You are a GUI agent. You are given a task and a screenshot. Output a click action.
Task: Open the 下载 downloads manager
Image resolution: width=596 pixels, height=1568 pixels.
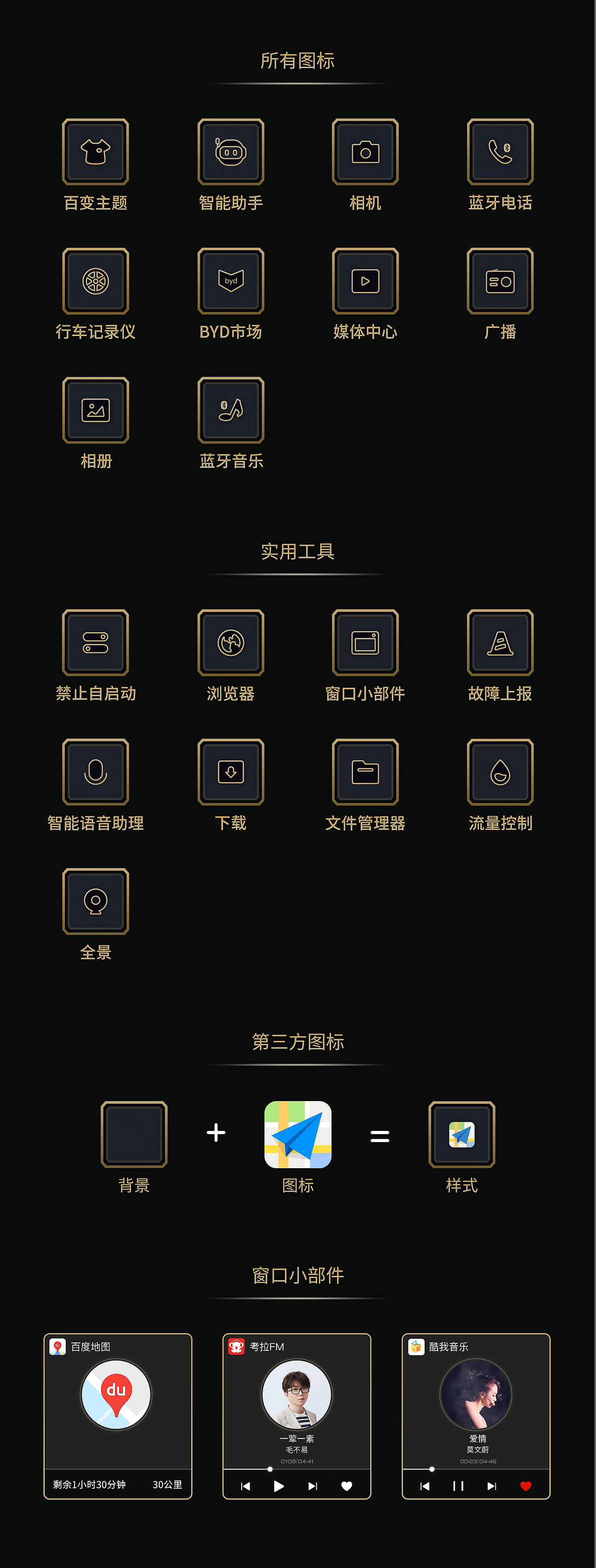(230, 772)
